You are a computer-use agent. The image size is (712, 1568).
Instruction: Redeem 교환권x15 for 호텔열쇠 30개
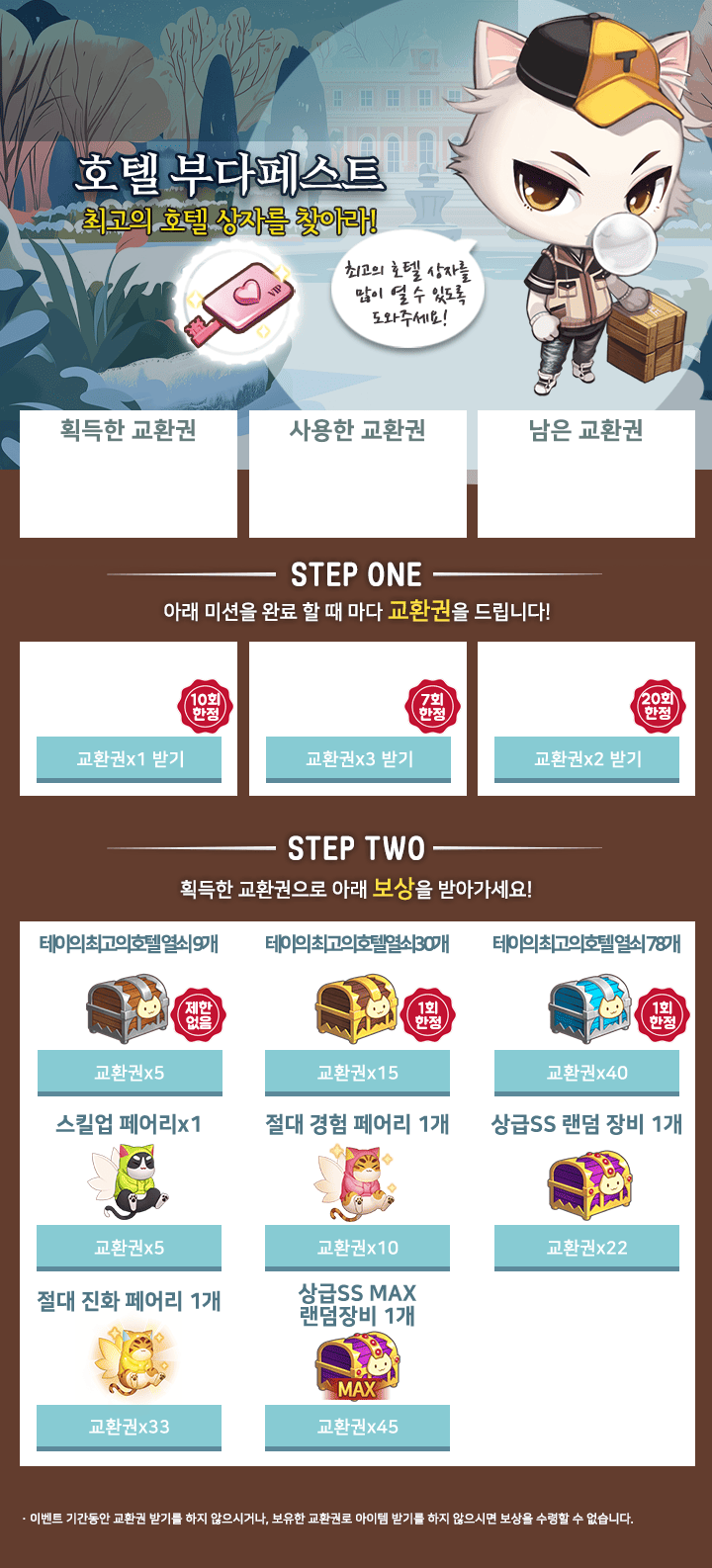pos(358,1074)
